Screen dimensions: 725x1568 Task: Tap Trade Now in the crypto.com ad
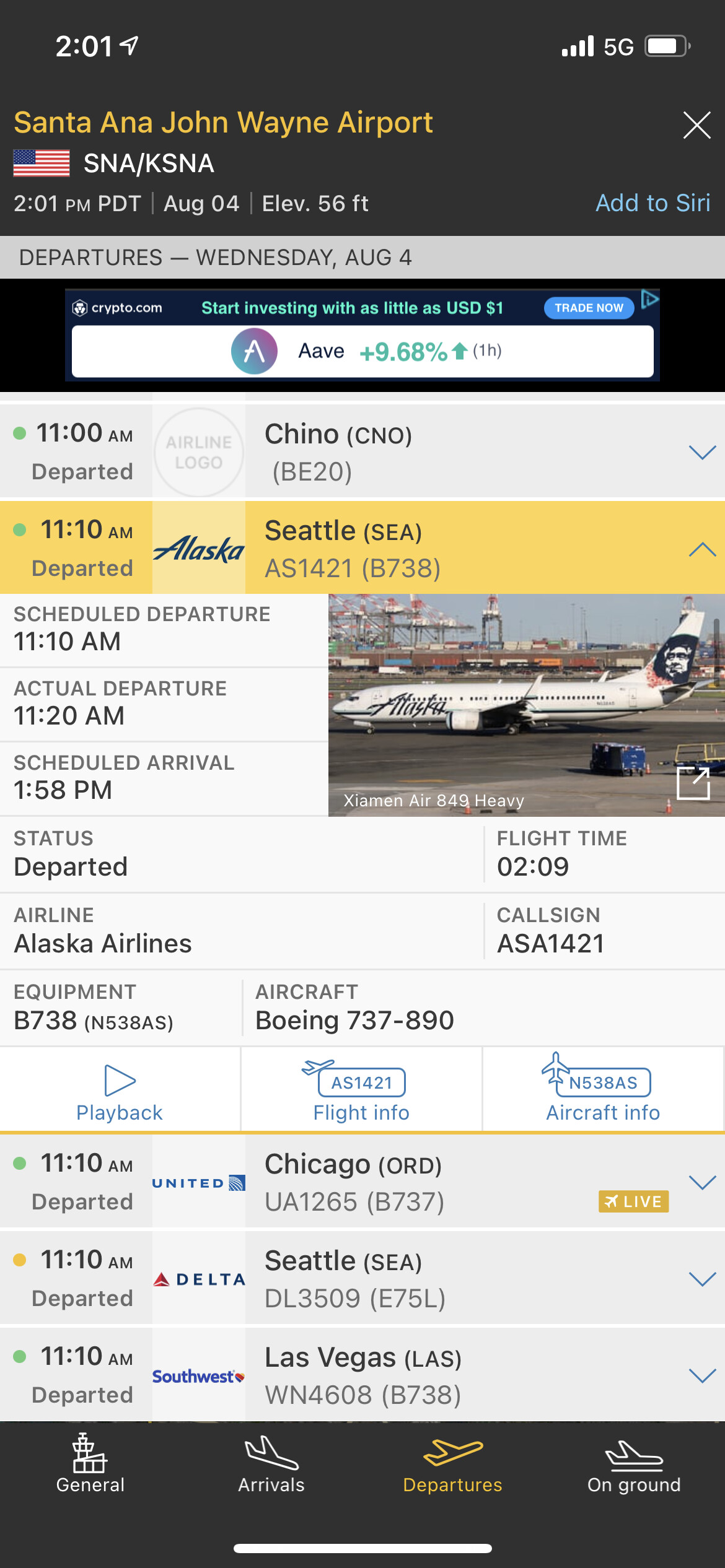point(589,308)
